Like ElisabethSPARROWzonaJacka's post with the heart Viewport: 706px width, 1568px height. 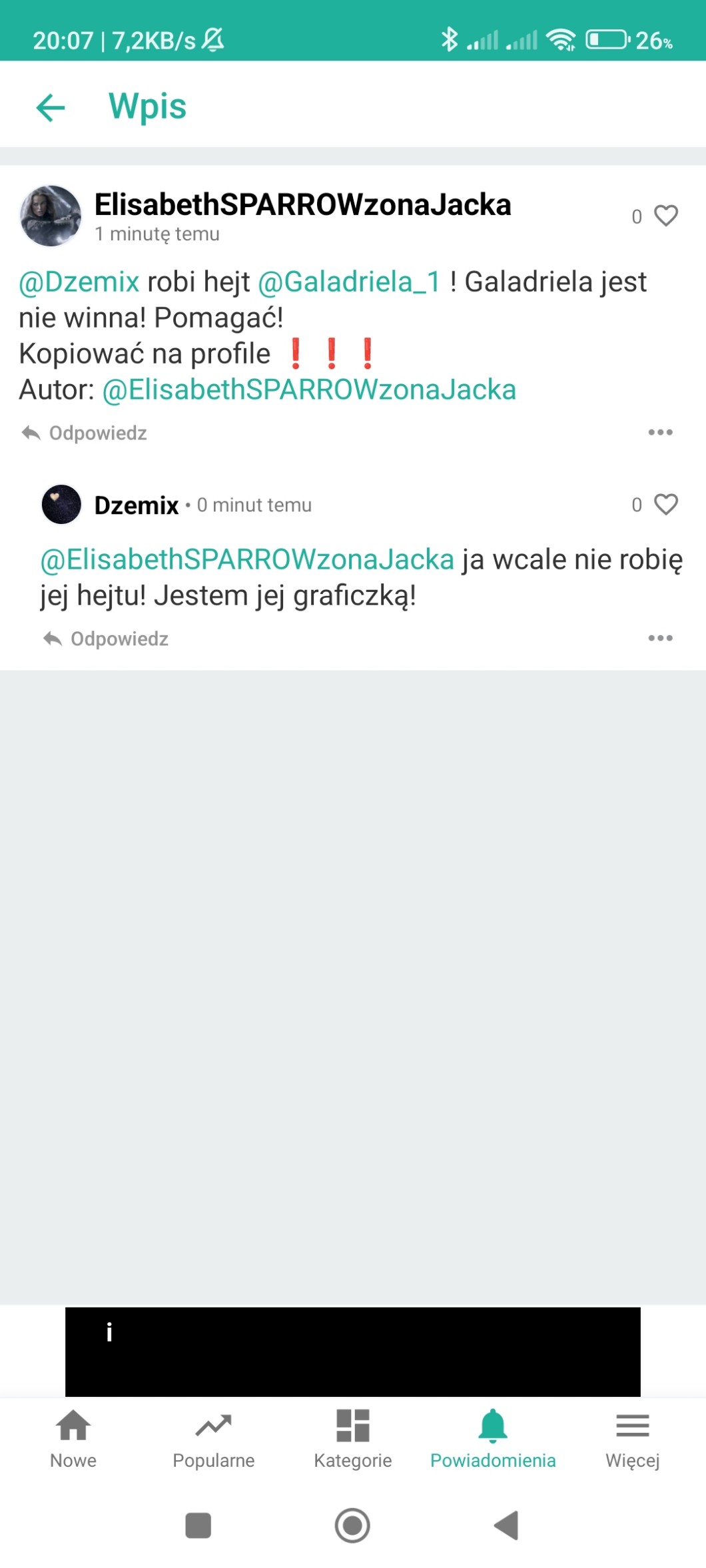point(666,216)
